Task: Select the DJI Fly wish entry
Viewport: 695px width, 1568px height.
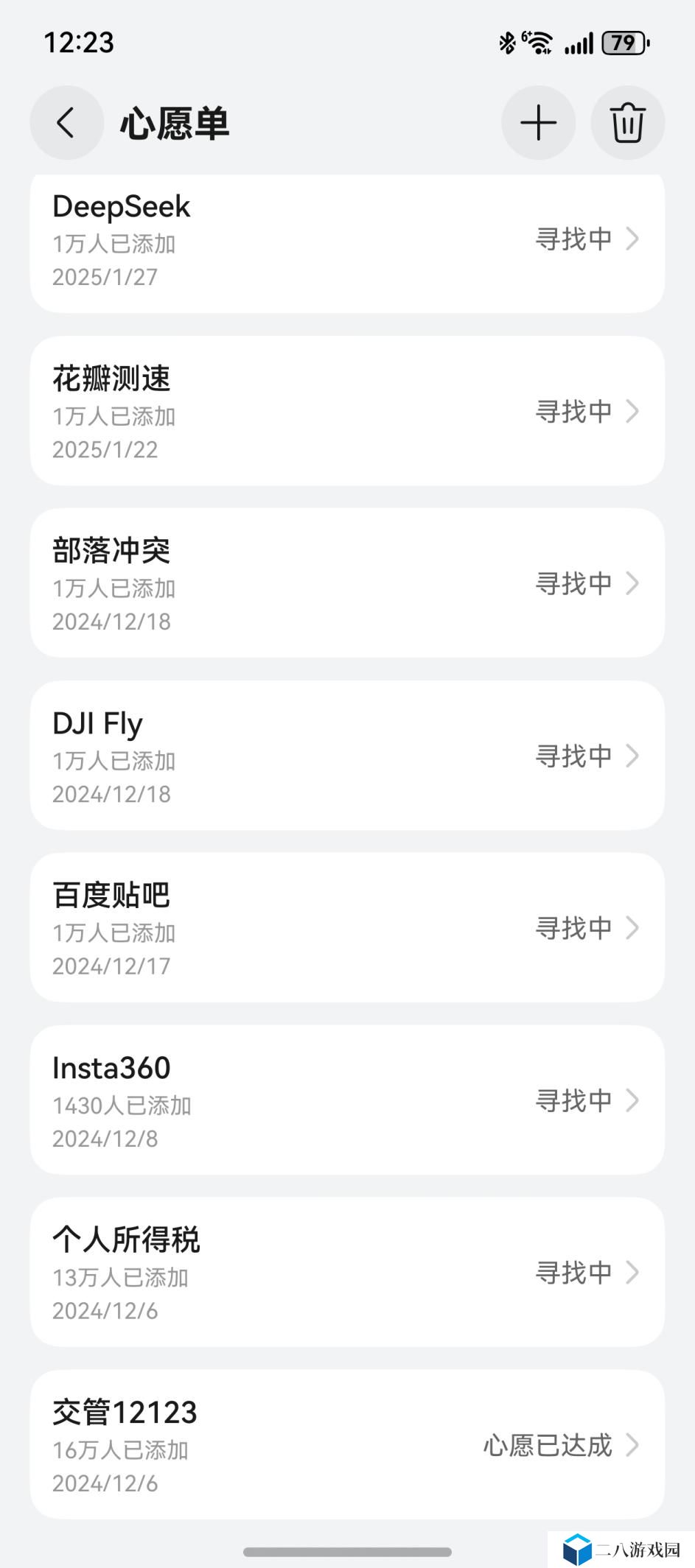Action: pos(347,756)
